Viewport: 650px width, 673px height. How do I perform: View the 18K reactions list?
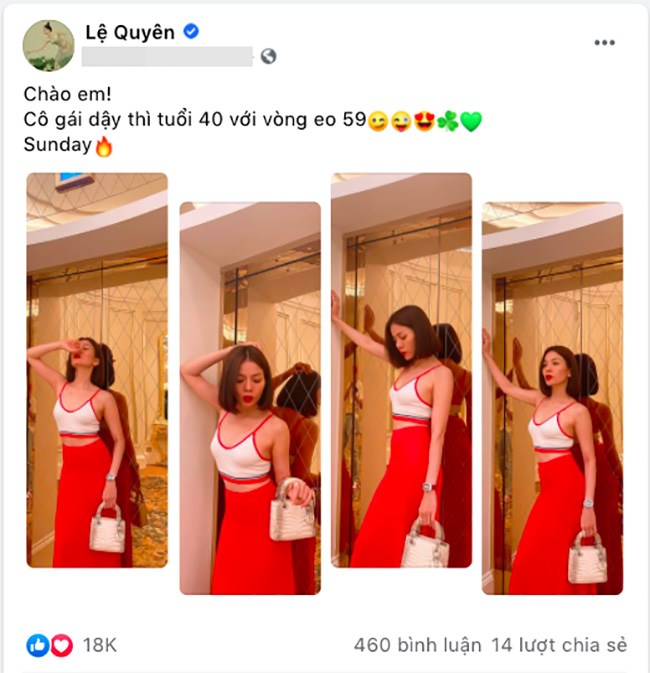click(99, 645)
